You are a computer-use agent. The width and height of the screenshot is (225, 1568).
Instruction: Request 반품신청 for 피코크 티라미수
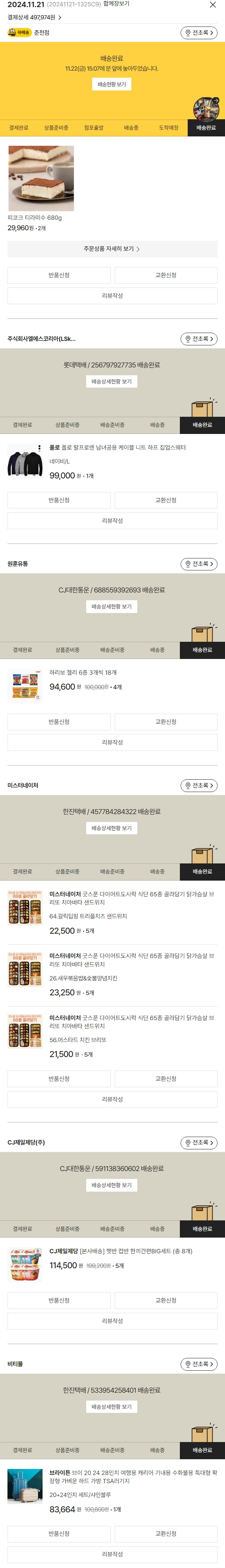[x=59, y=275]
